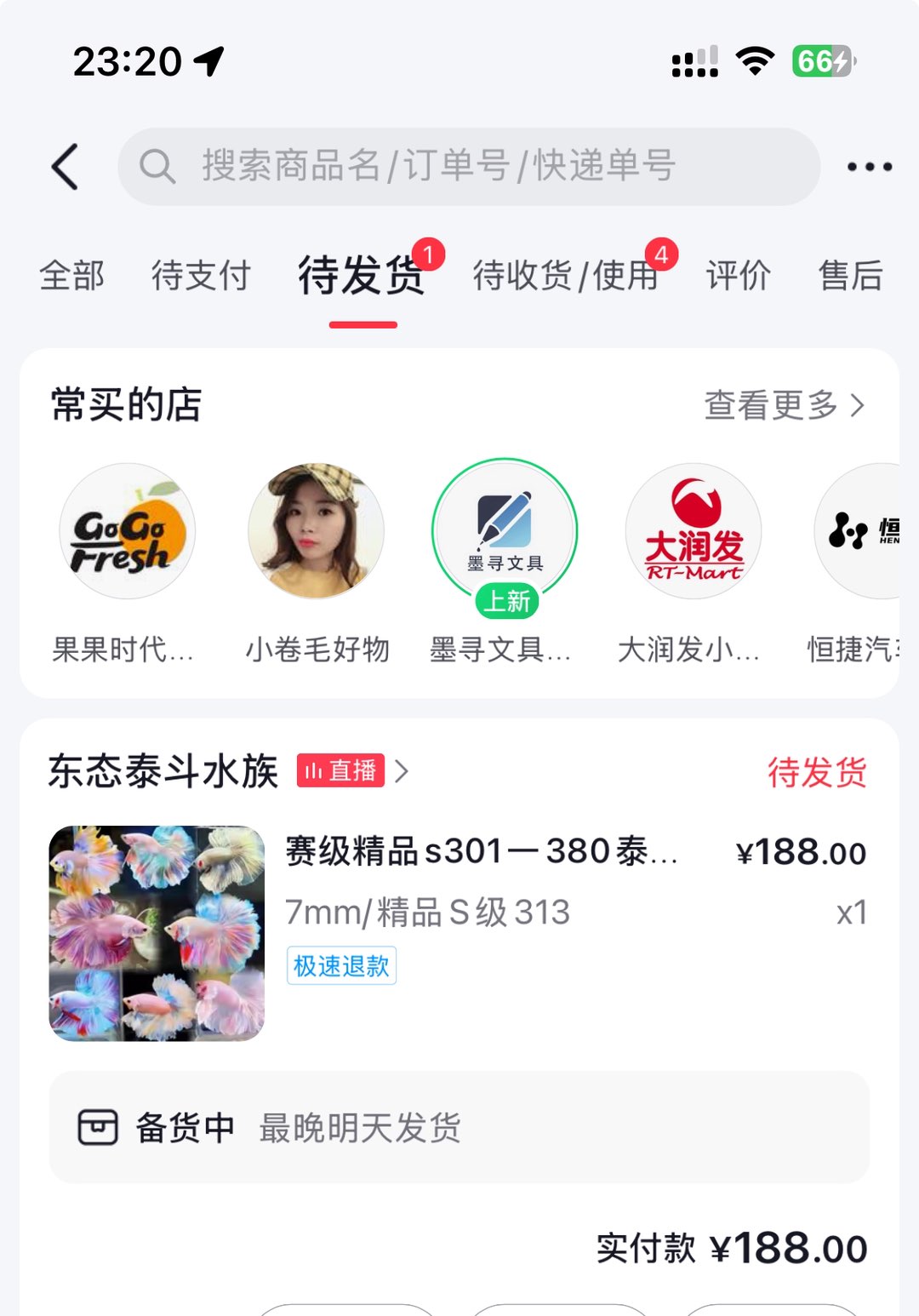Open the 售后 tab

[850, 276]
